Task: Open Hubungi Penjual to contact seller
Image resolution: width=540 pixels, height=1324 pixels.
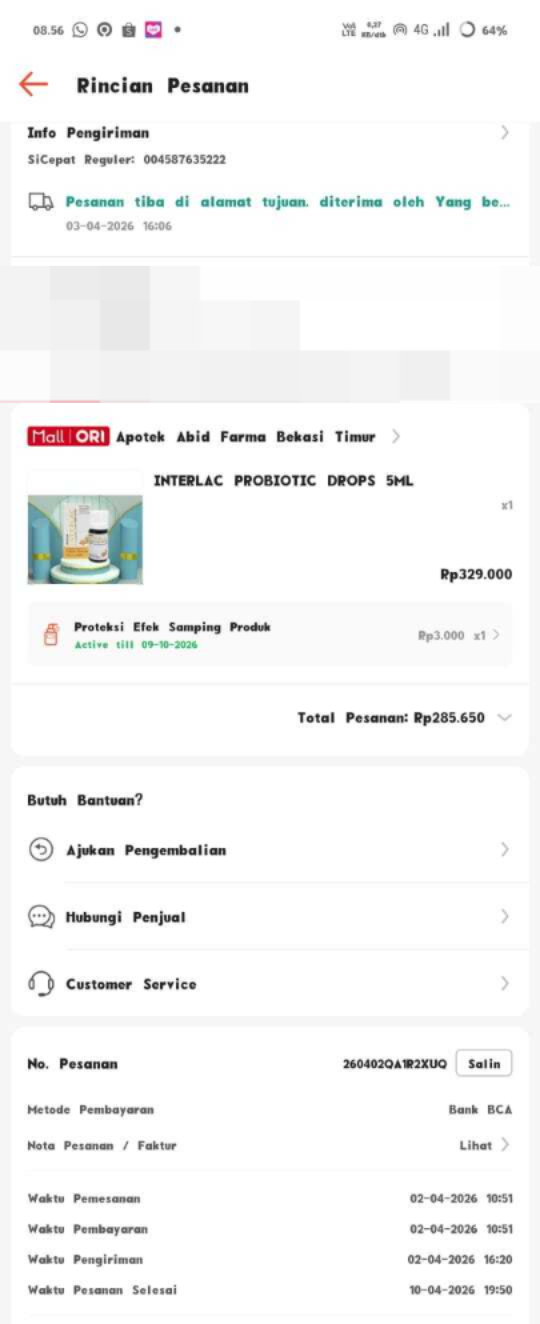Action: 269,917
